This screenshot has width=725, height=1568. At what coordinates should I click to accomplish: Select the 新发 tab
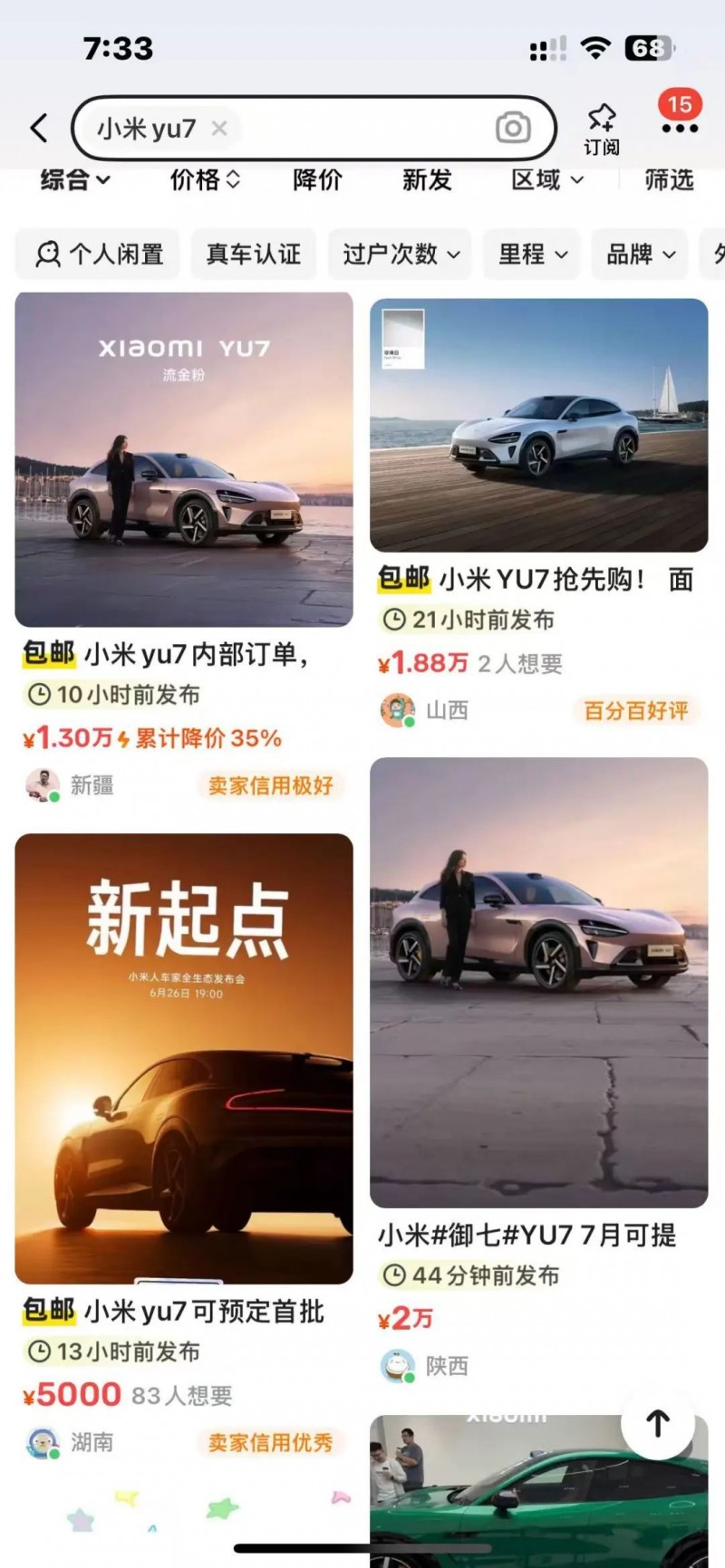[x=426, y=180]
